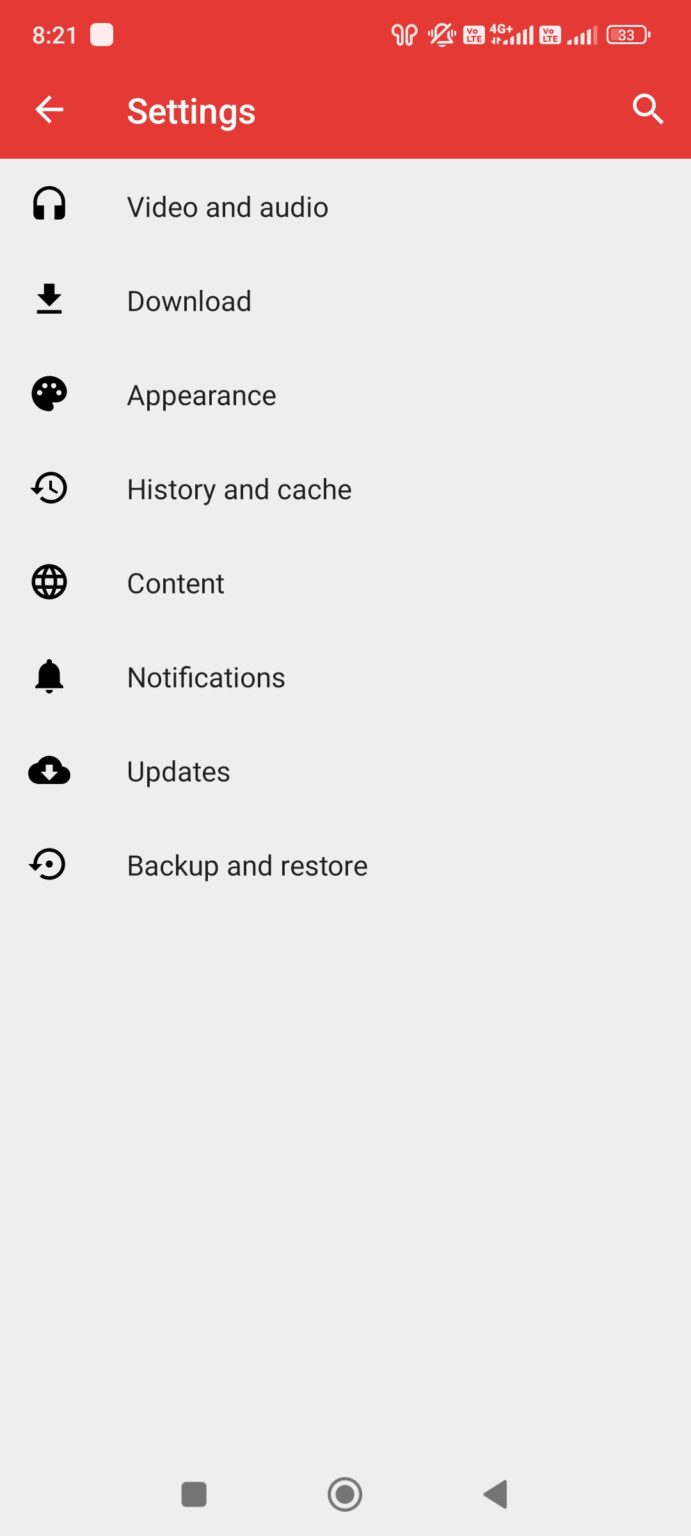Viewport: 691px width, 1536px height.
Task: Open recent apps from the navigation bar
Action: pos(194,1494)
